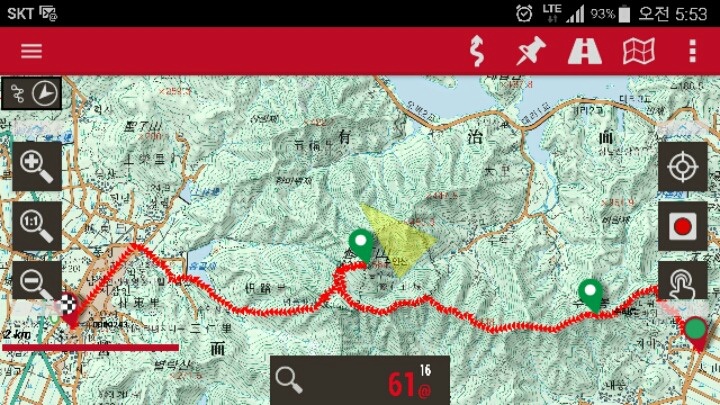Screen dimensions: 720x405
Task: Open the overflow menu
Action: (x=692, y=51)
